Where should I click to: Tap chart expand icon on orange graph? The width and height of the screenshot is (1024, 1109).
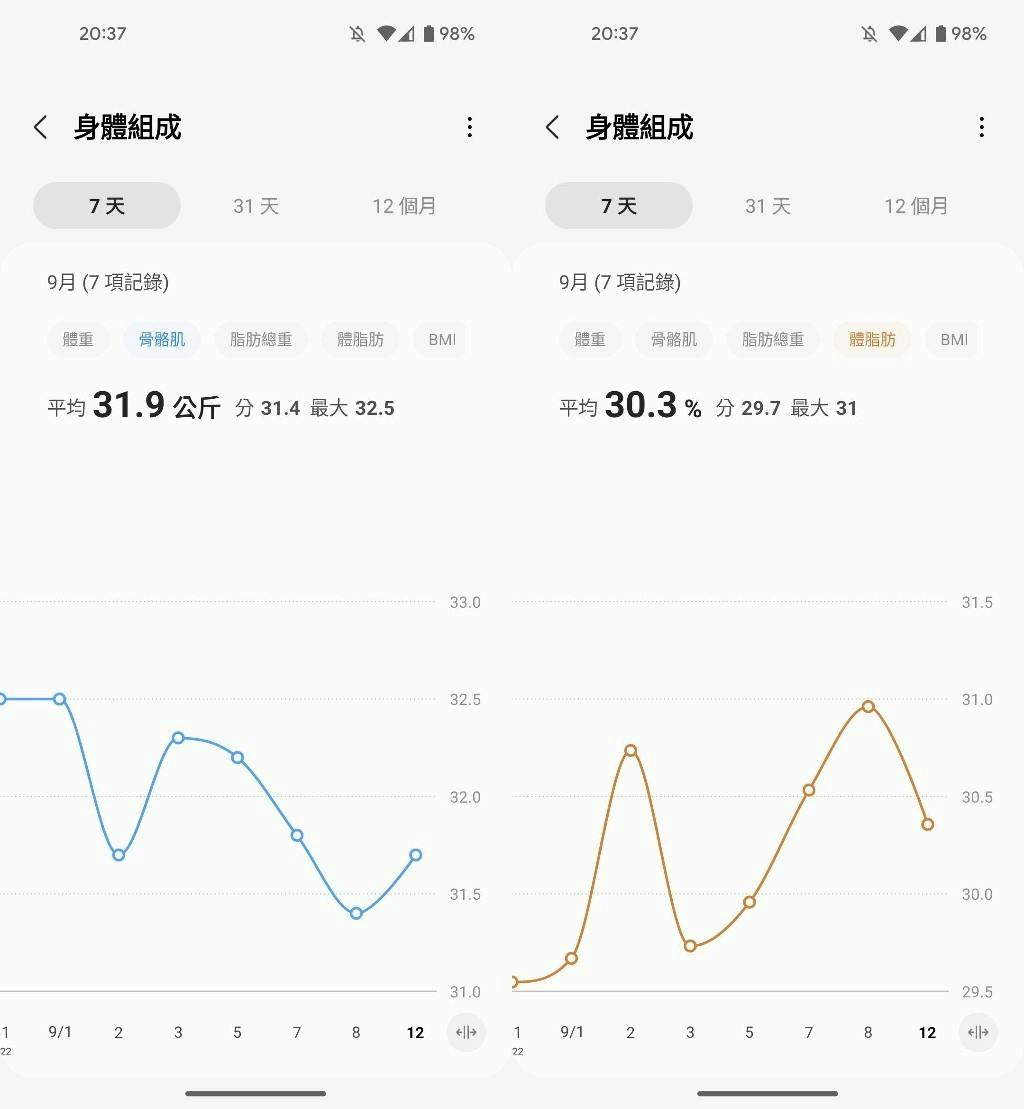pos(978,1033)
